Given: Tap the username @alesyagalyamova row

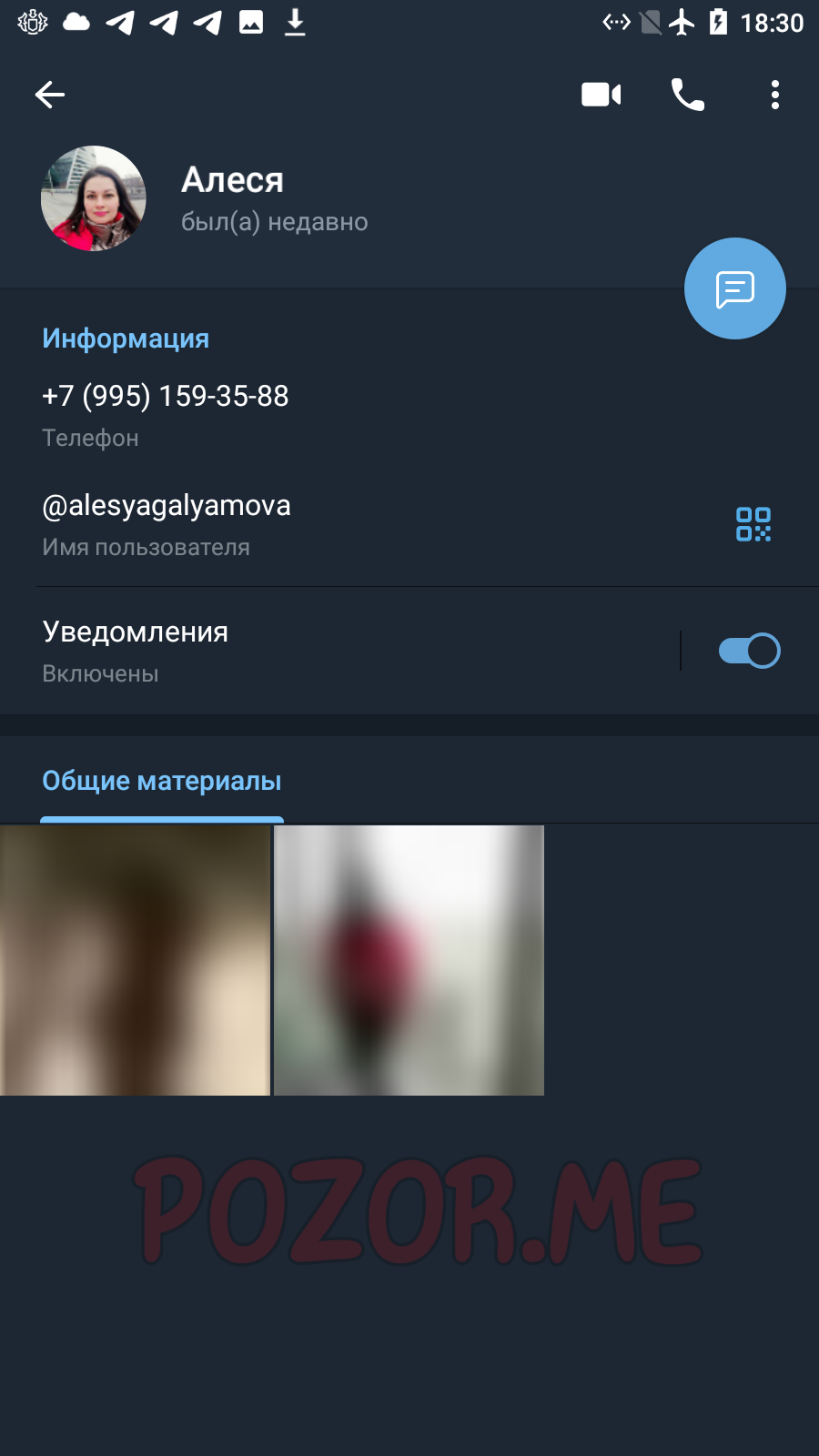Looking at the screenshot, I should [x=364, y=525].
